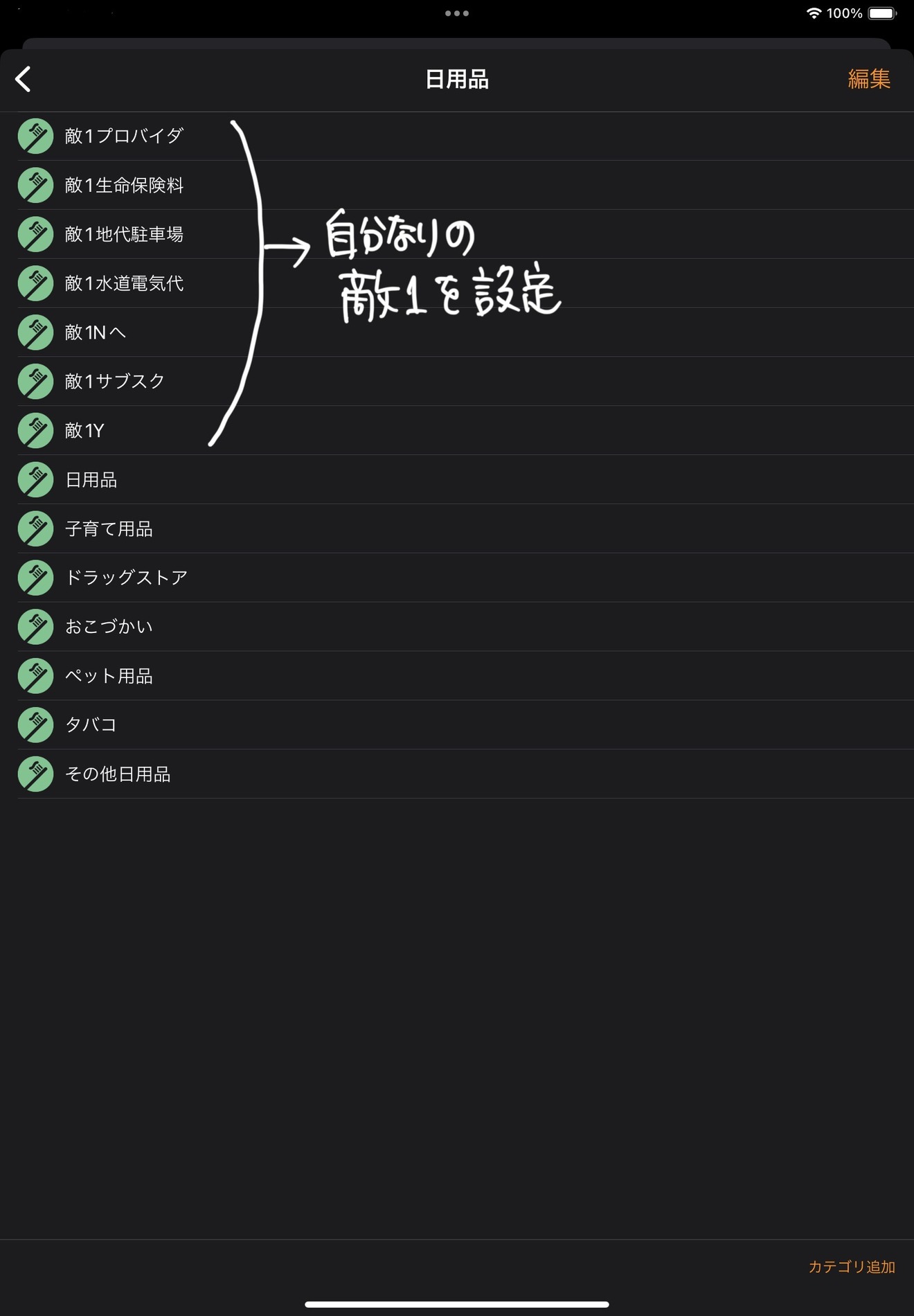914x1316 pixels.
Task: Open the 子育て用品 row
Action: point(109,528)
